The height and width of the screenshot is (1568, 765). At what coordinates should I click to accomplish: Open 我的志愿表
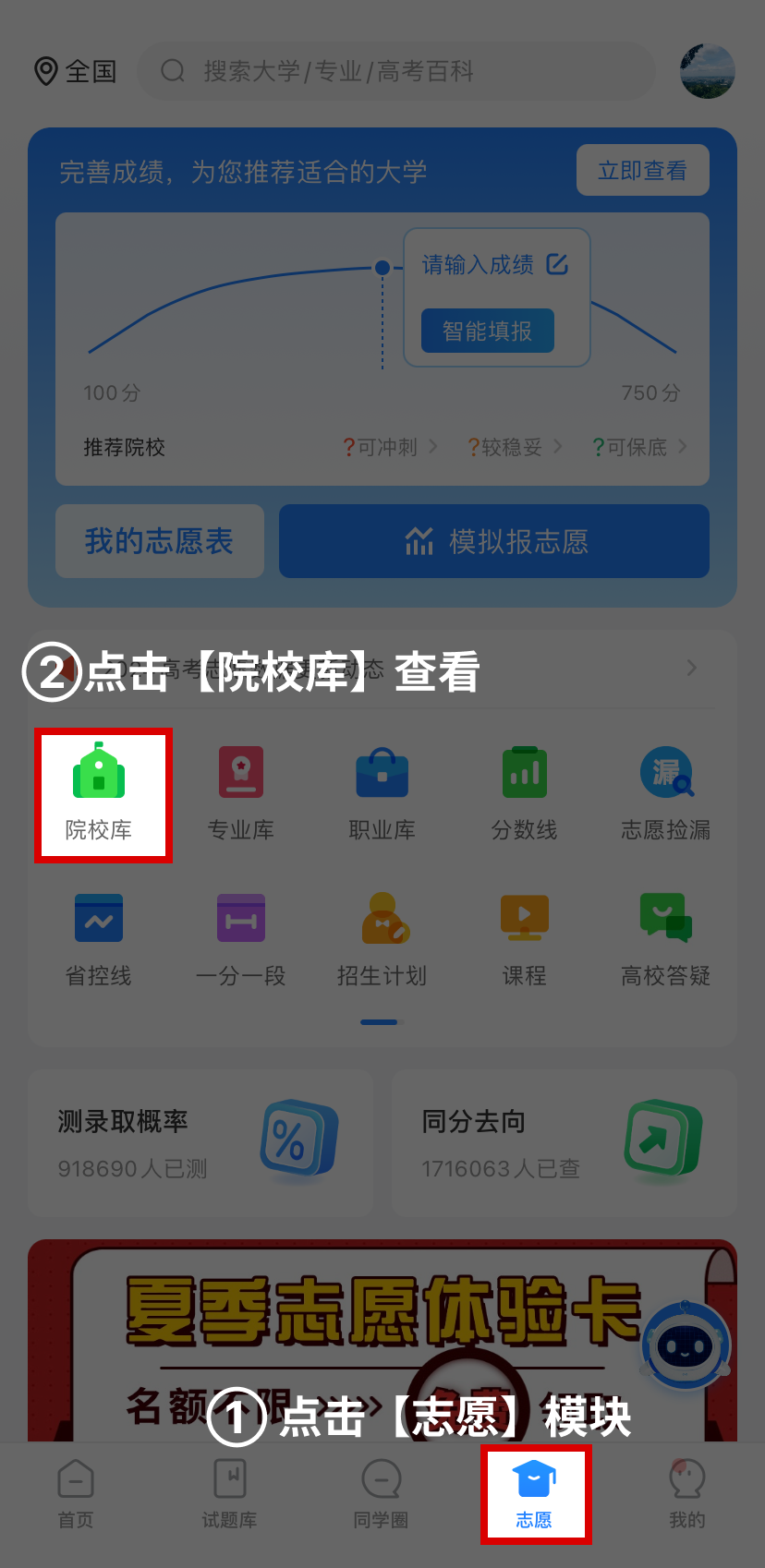click(x=159, y=541)
